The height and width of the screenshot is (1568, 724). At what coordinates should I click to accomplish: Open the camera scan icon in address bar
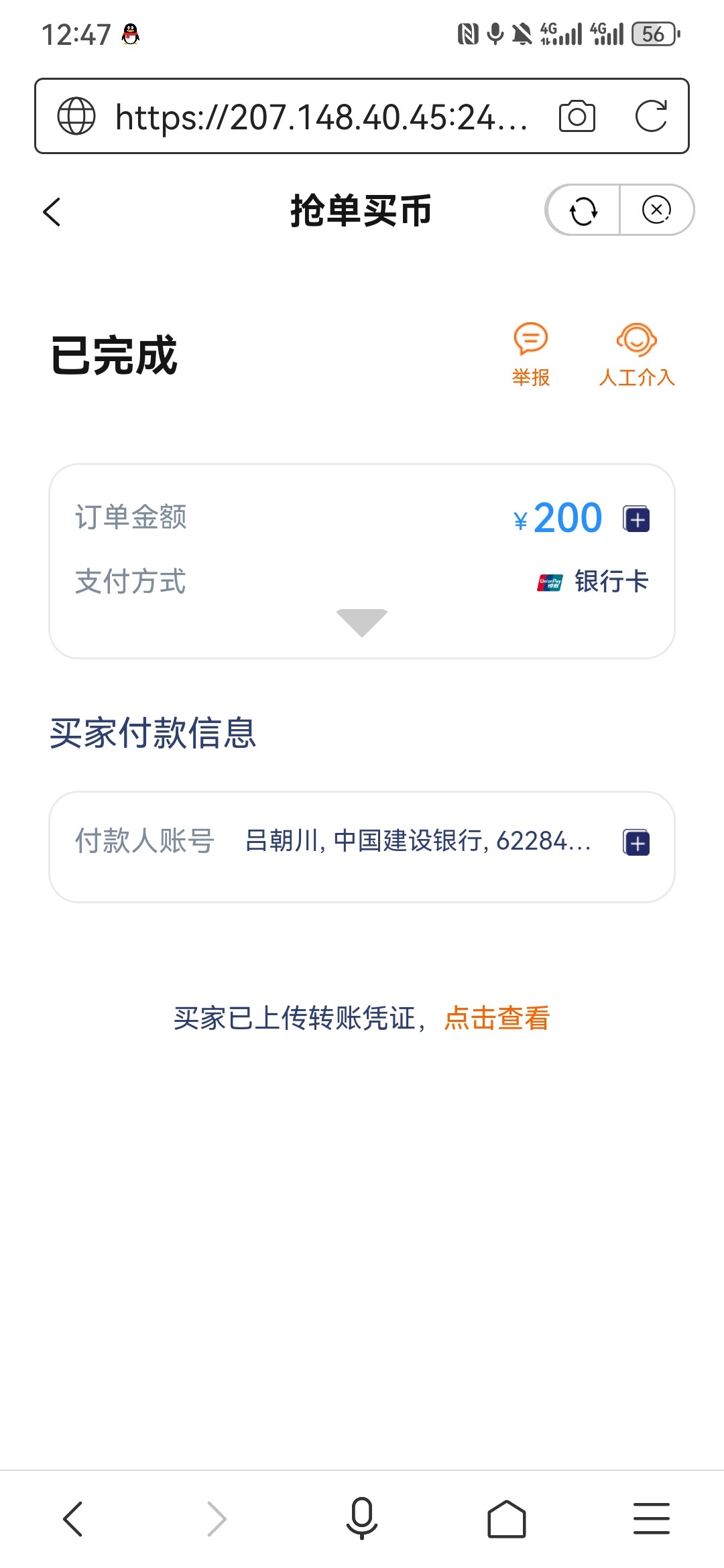tap(577, 117)
